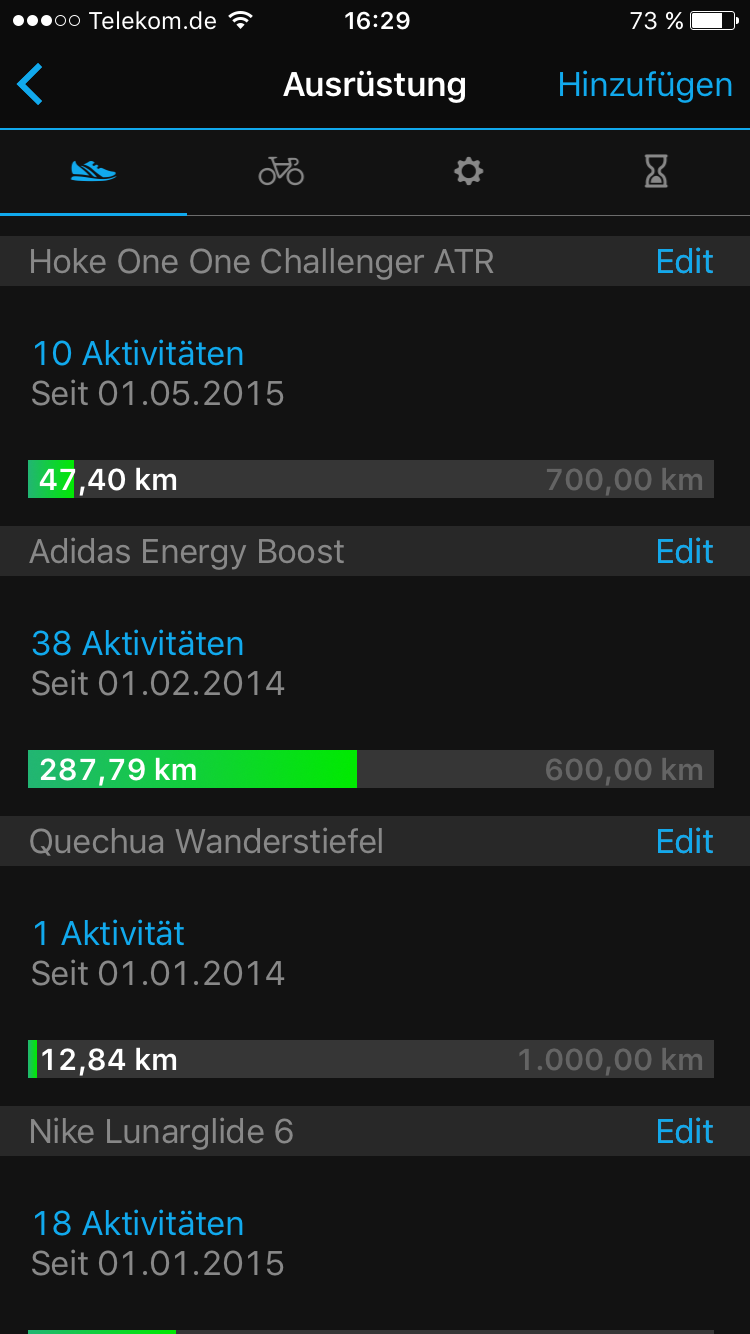This screenshot has width=750, height=1334.
Task: Show the 1 Aktivität for Quechua Wanderstiefel
Action: [109, 933]
